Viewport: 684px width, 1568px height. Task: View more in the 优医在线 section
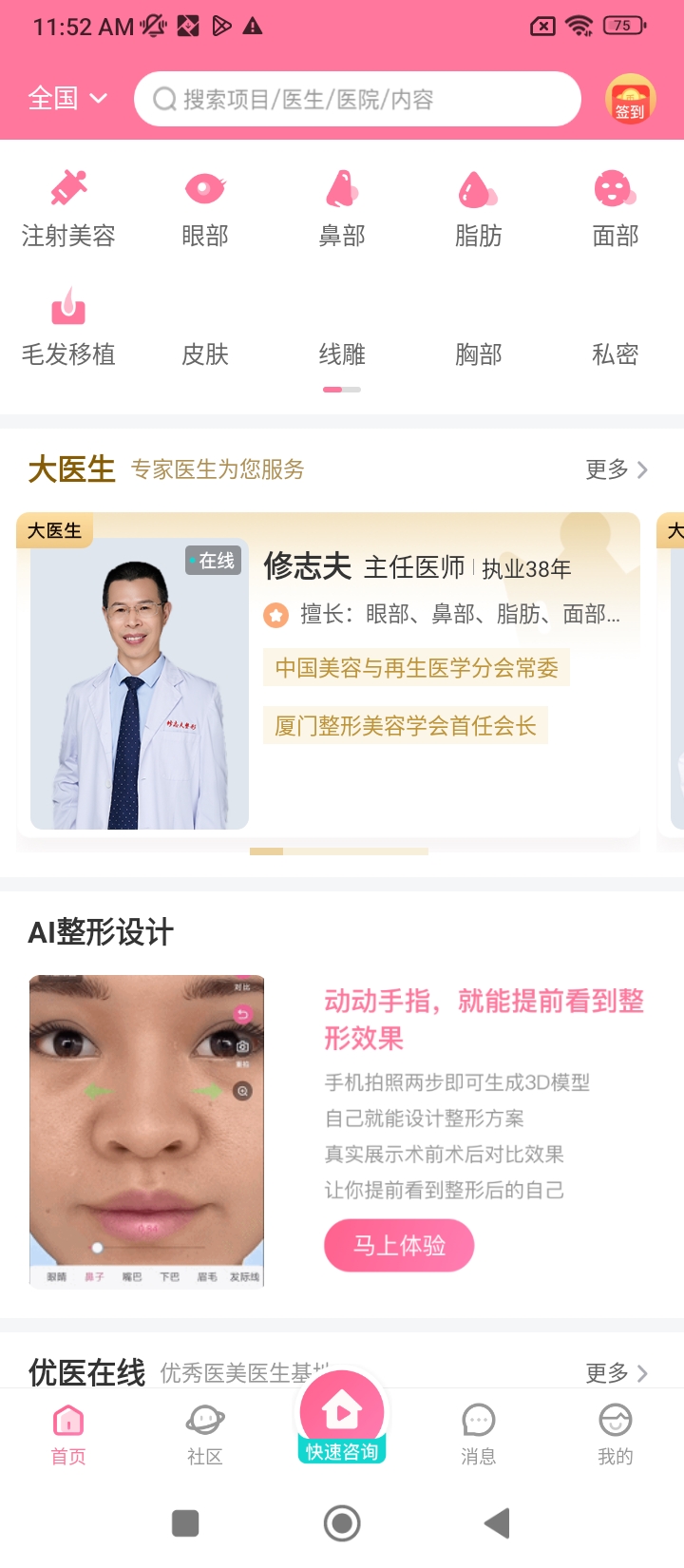(616, 1372)
